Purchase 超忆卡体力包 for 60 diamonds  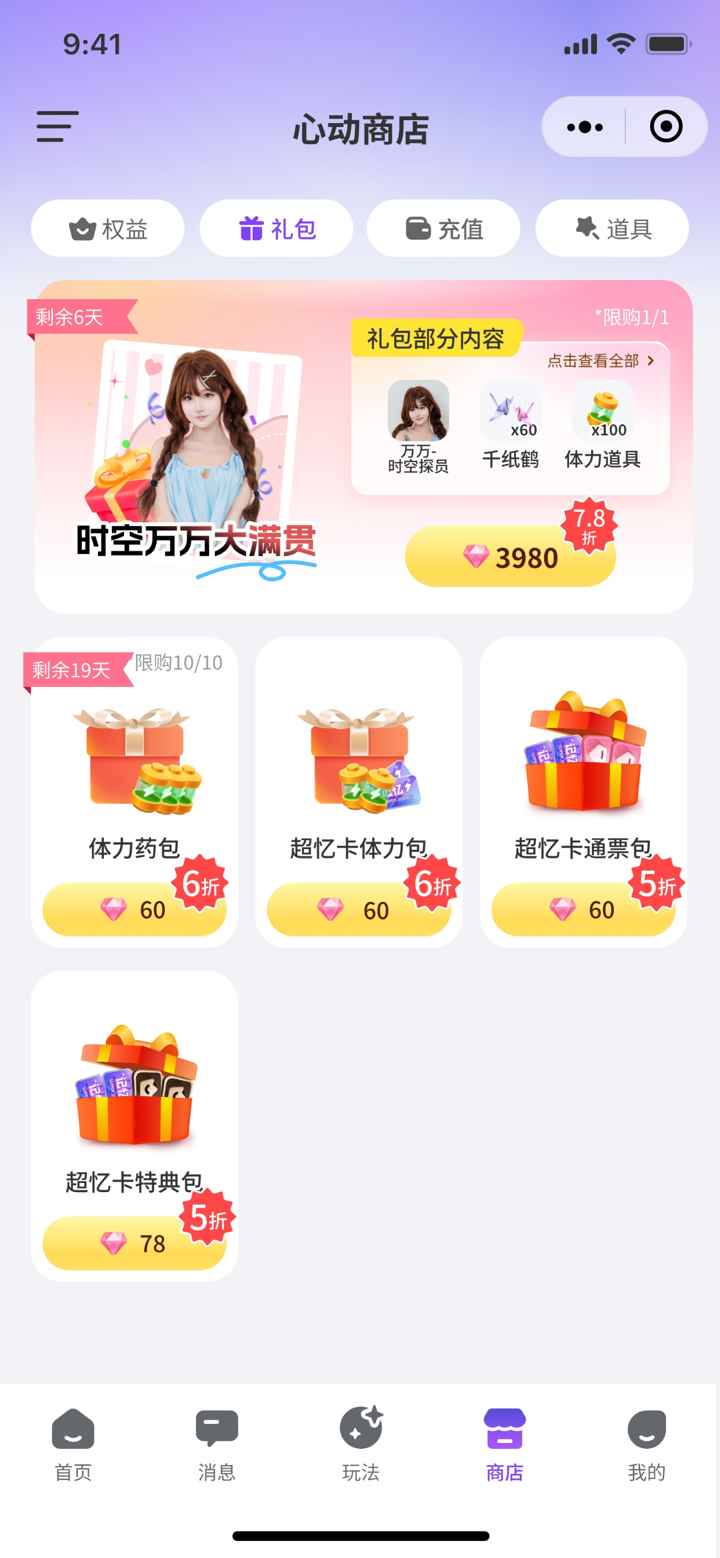pyautogui.click(x=359, y=909)
